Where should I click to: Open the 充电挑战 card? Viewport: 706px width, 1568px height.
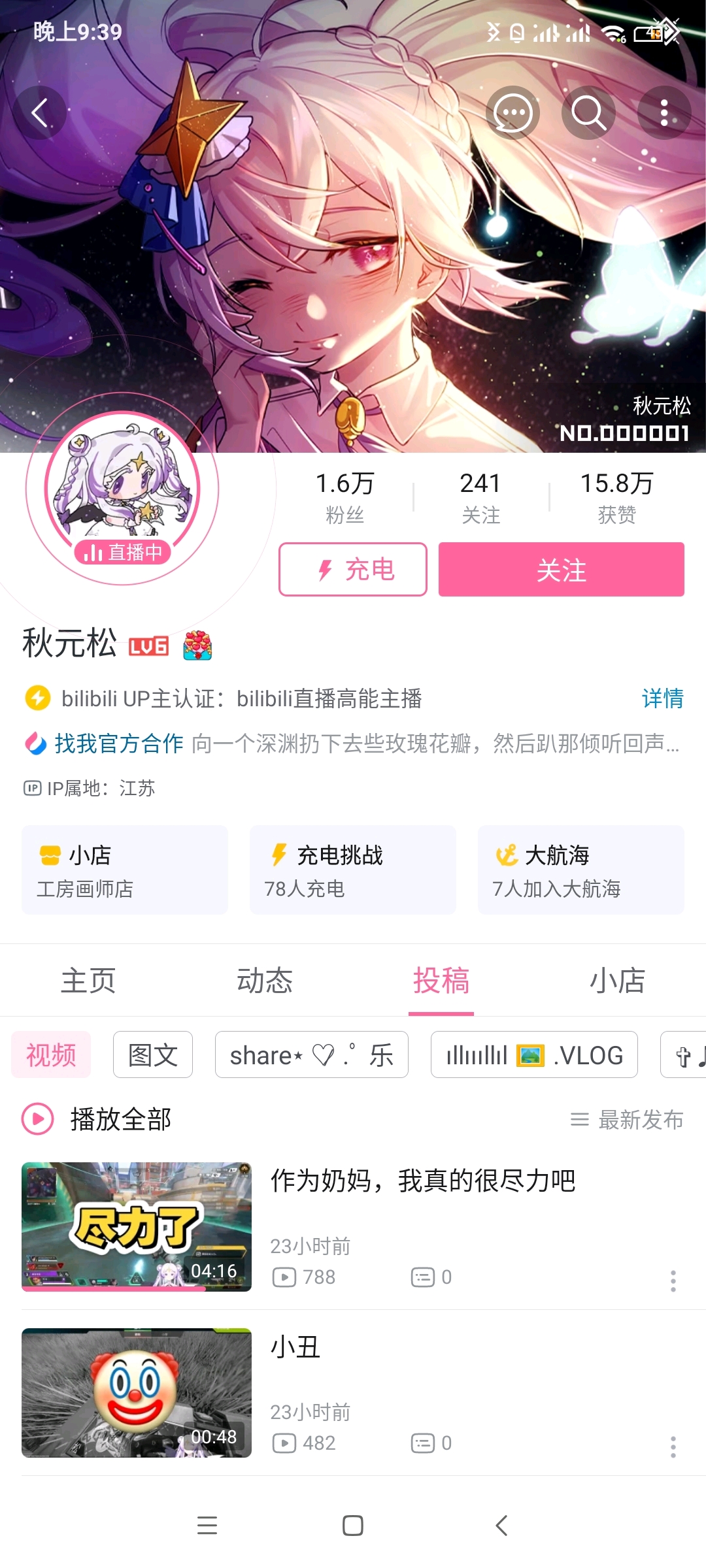(x=353, y=870)
